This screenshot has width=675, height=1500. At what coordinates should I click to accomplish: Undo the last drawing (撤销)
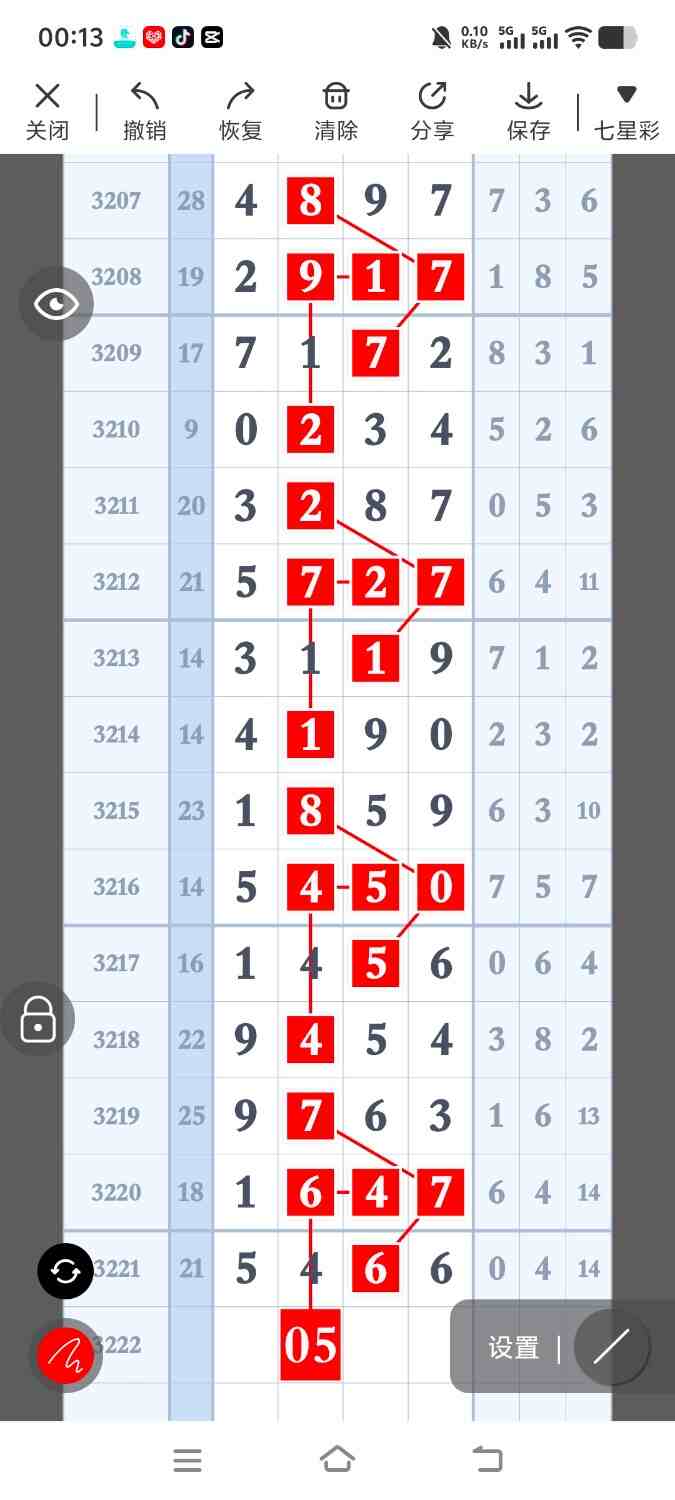pyautogui.click(x=144, y=111)
